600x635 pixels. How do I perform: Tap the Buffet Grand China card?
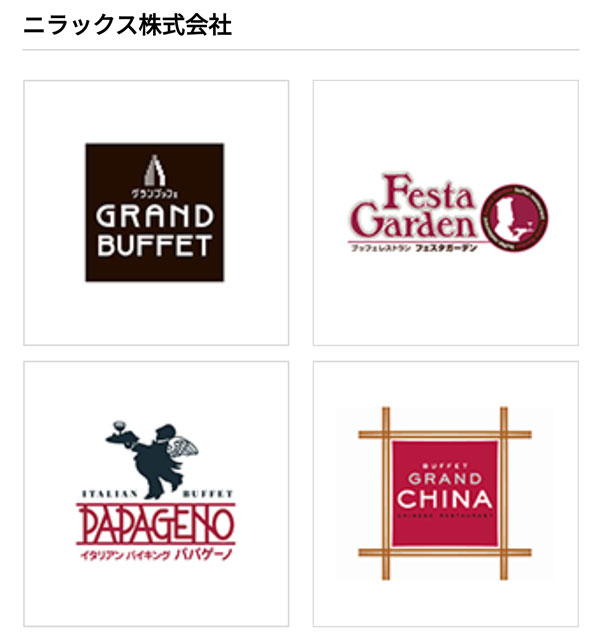tap(446, 493)
